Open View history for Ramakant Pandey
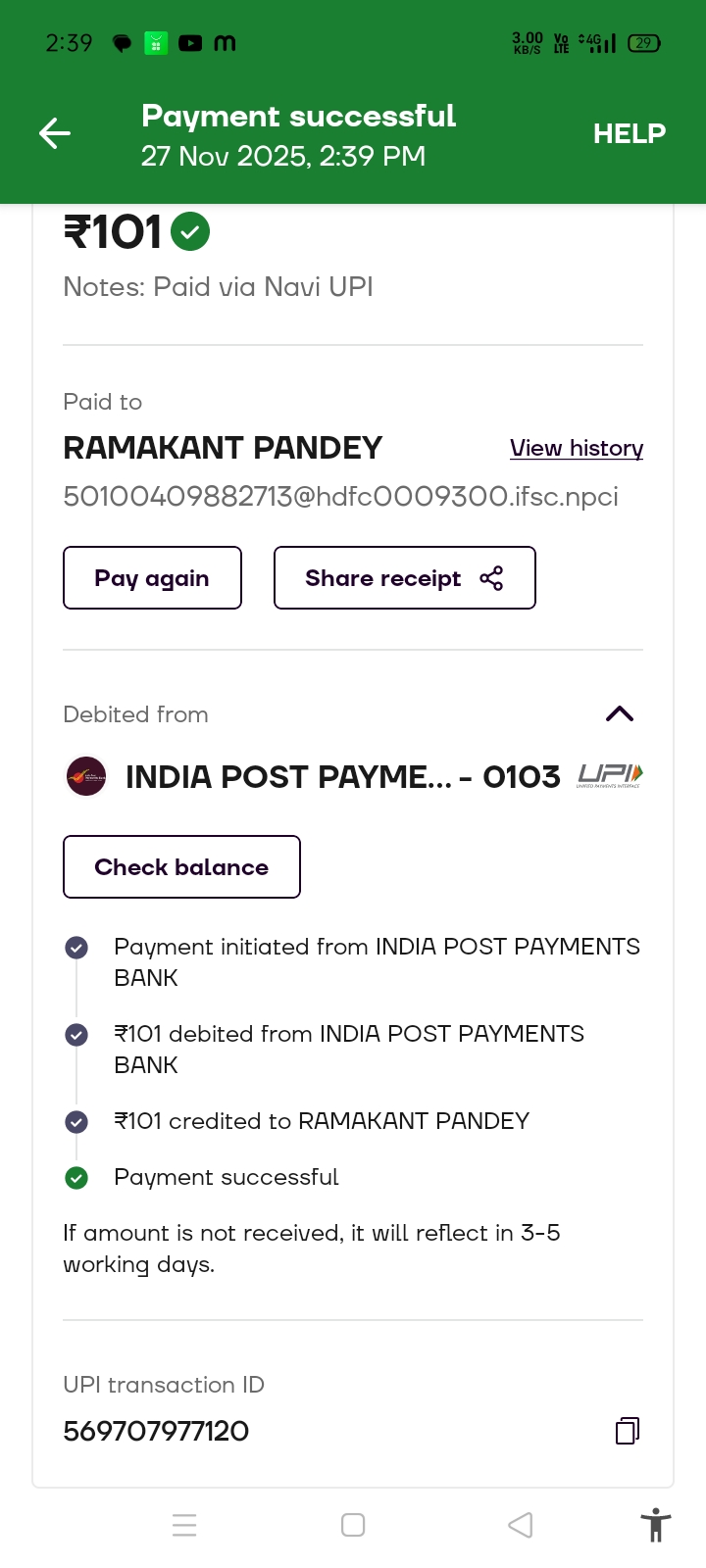The image size is (706, 1568). [577, 448]
